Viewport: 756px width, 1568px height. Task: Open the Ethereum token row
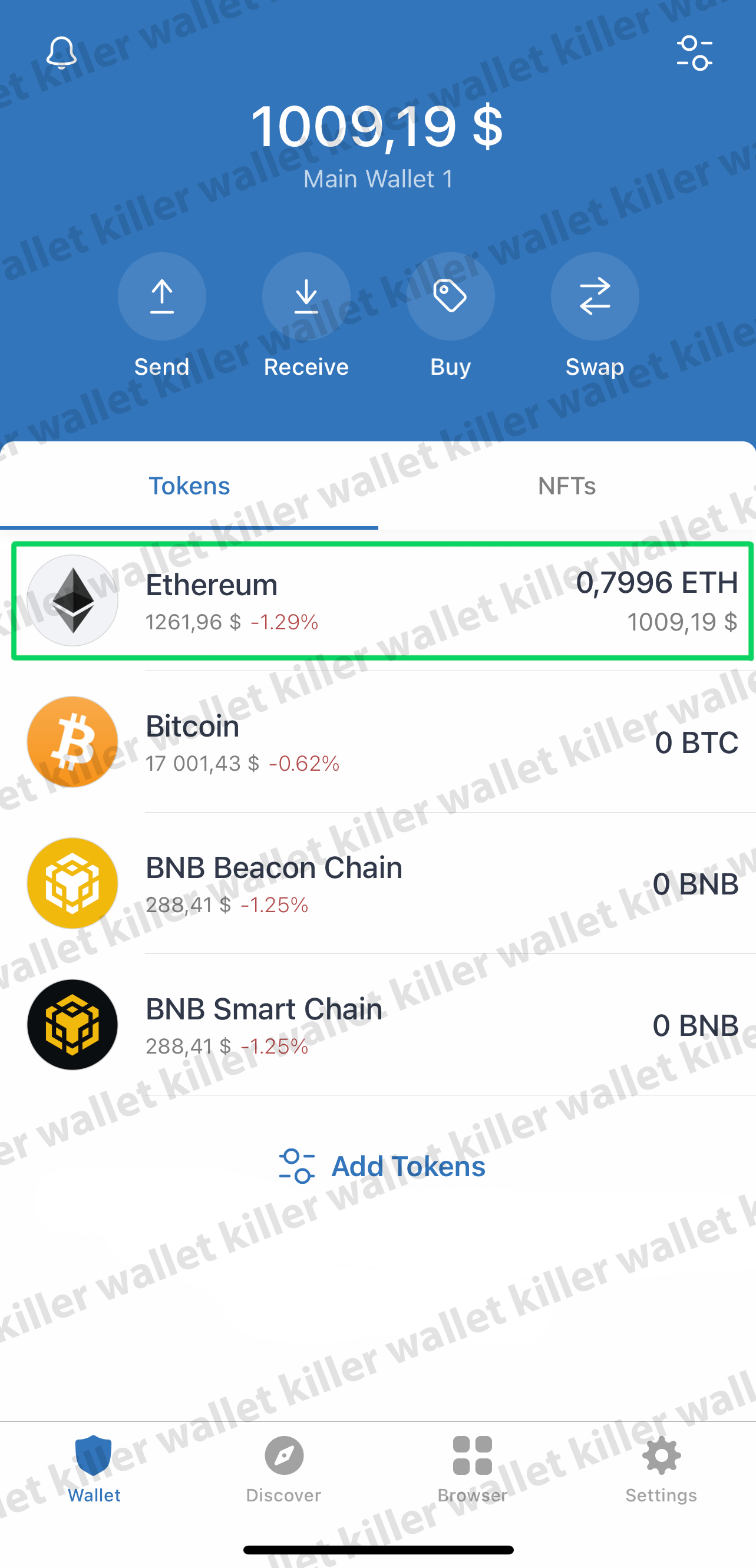[382, 601]
